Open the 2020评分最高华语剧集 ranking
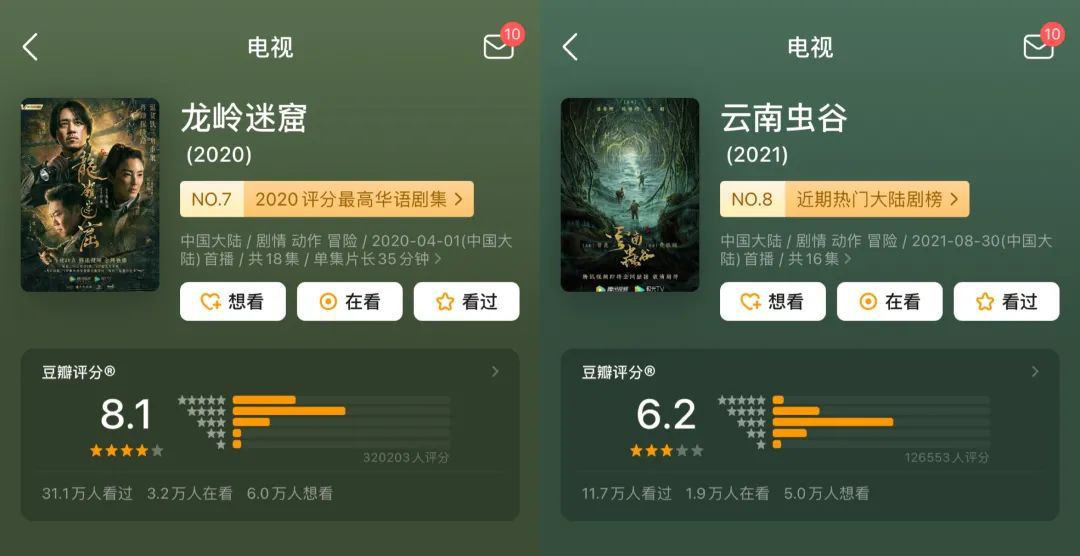The image size is (1080, 556). point(326,199)
